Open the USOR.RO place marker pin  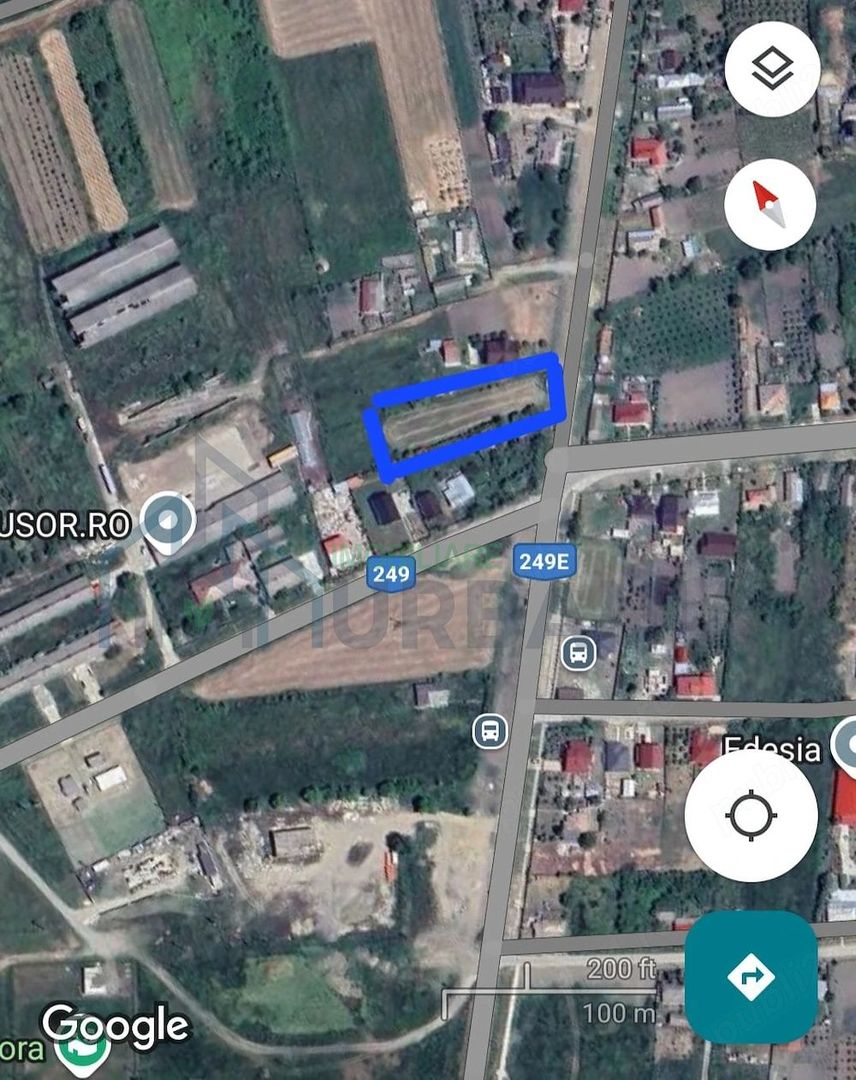(x=168, y=519)
